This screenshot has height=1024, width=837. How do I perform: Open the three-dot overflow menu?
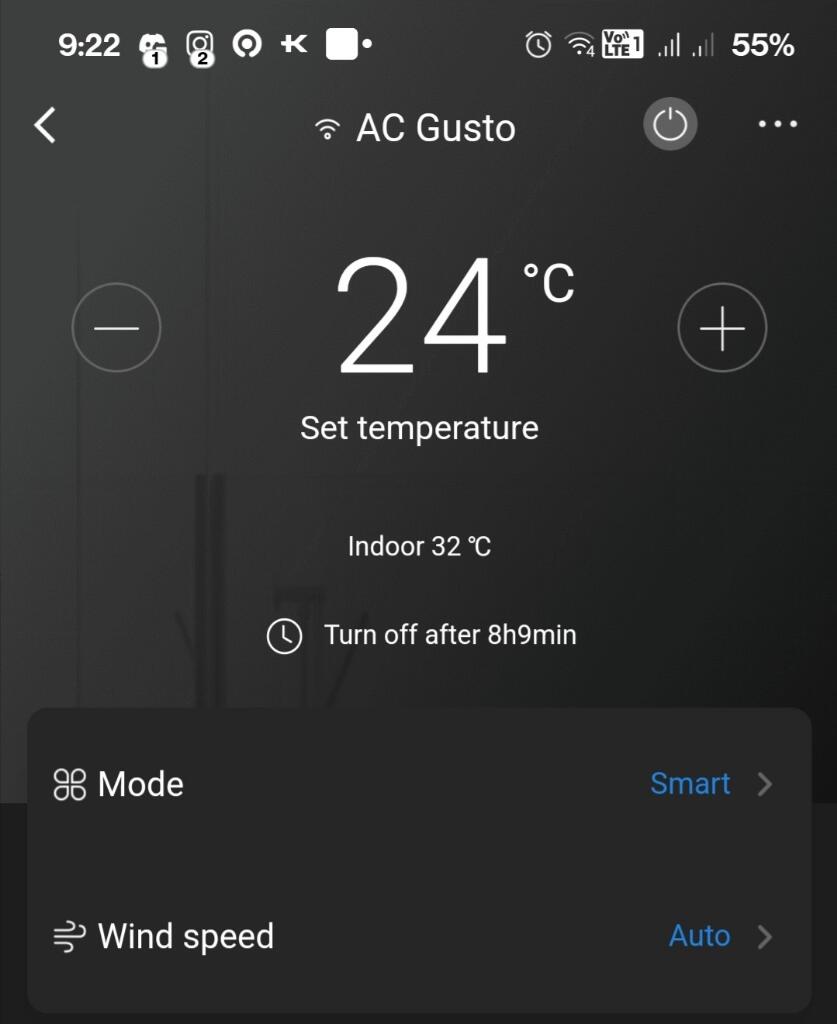tap(777, 125)
